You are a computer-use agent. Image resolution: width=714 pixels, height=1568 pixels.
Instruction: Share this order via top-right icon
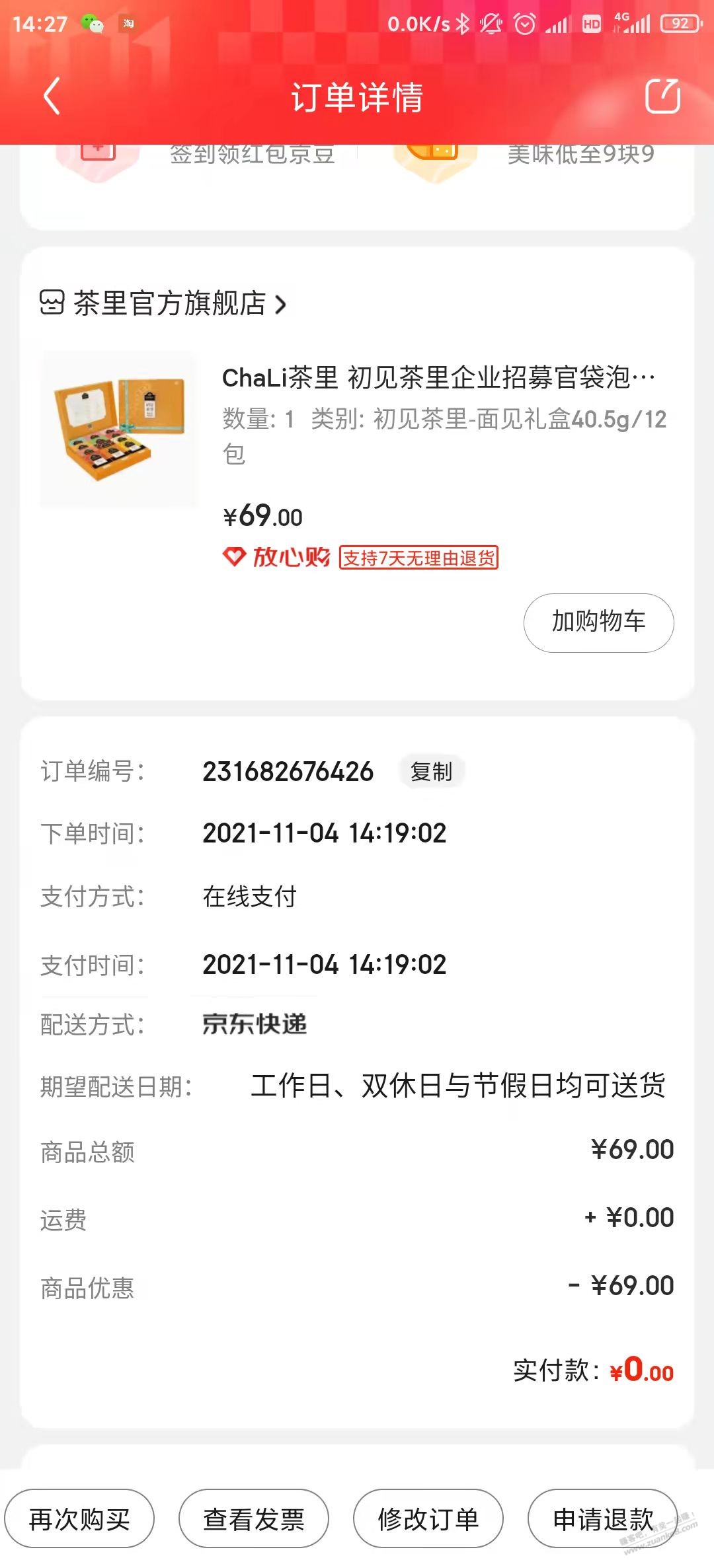(662, 96)
